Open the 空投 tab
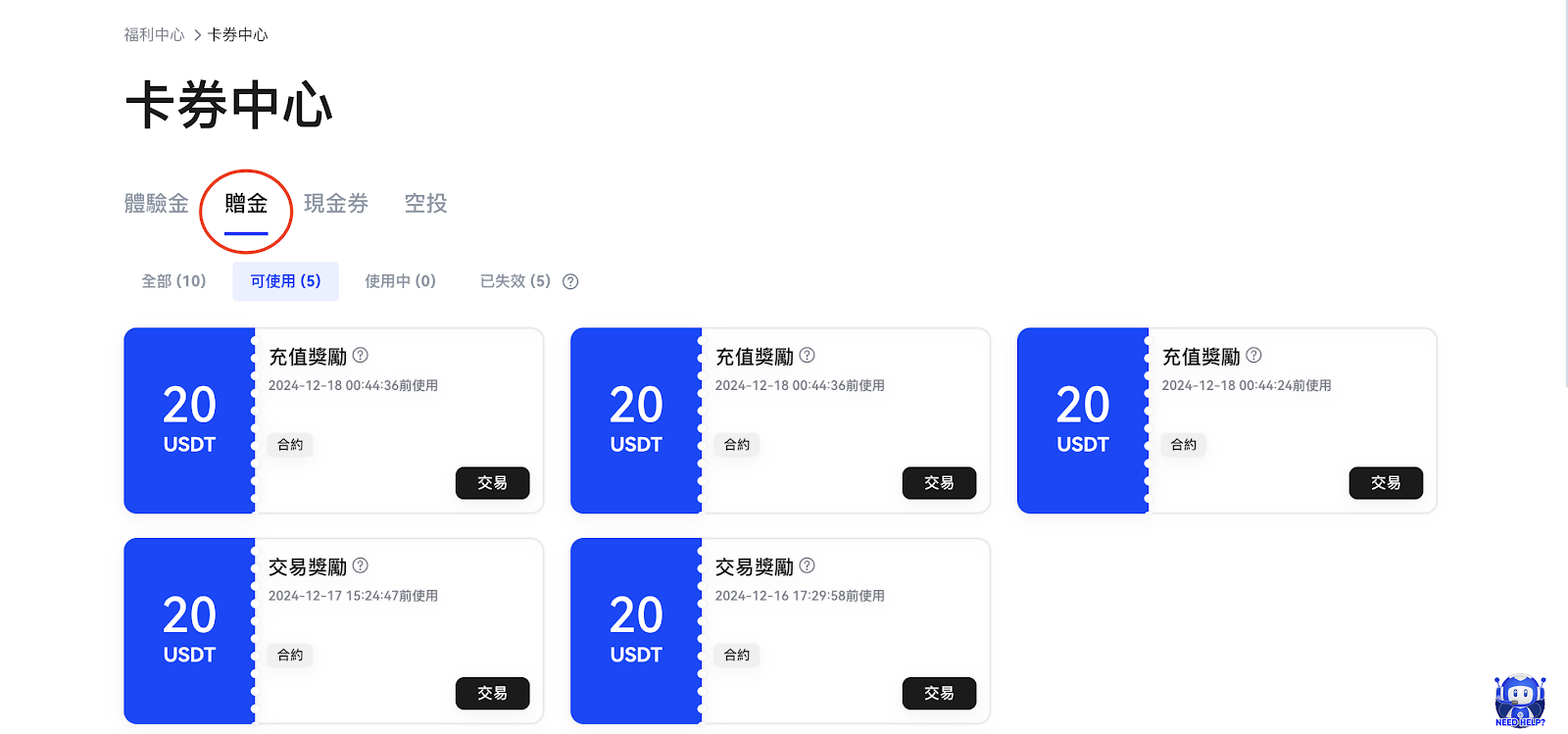 [x=426, y=204]
